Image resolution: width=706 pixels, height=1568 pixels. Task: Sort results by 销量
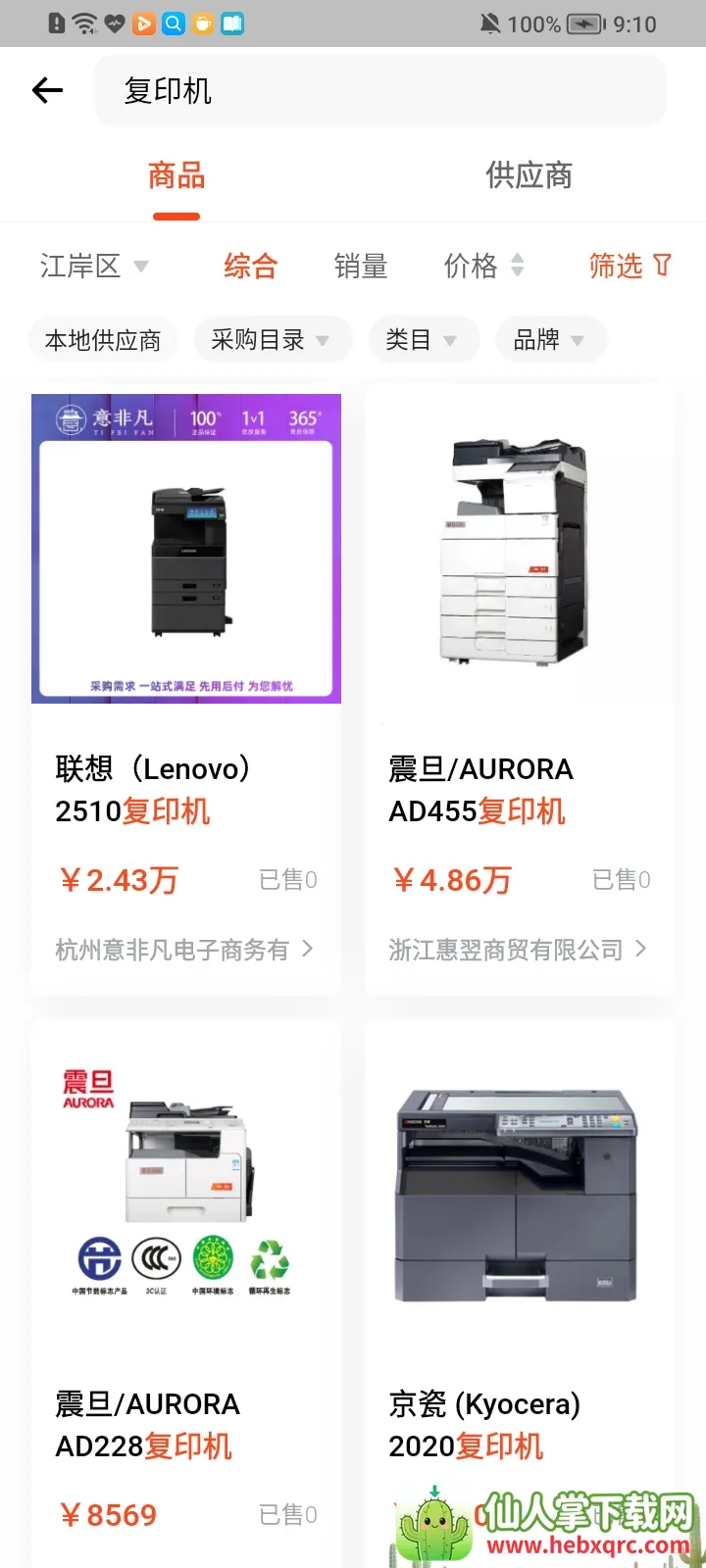coord(361,266)
